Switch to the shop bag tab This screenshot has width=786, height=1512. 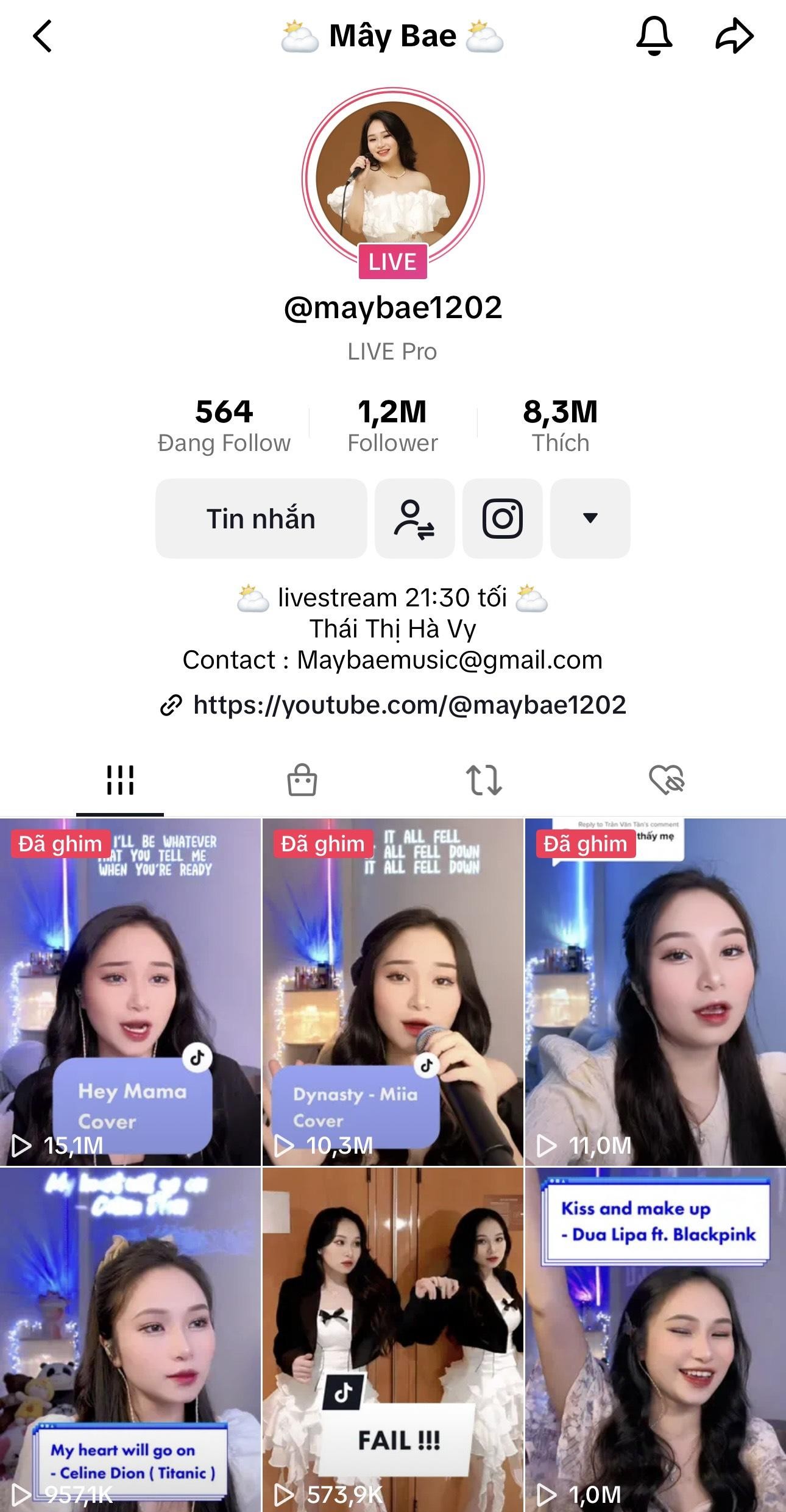(x=302, y=780)
